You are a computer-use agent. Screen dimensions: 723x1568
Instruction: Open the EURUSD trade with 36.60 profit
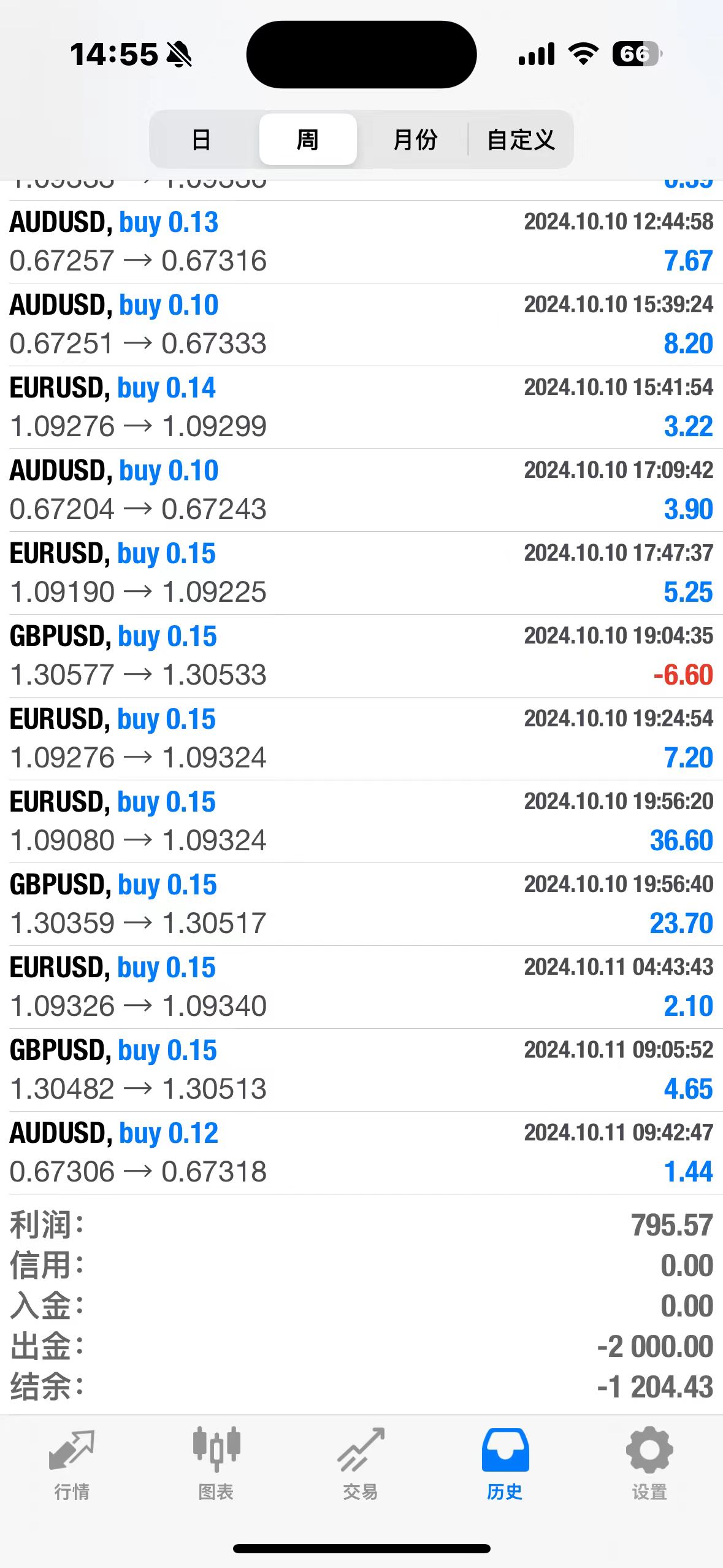pos(361,821)
